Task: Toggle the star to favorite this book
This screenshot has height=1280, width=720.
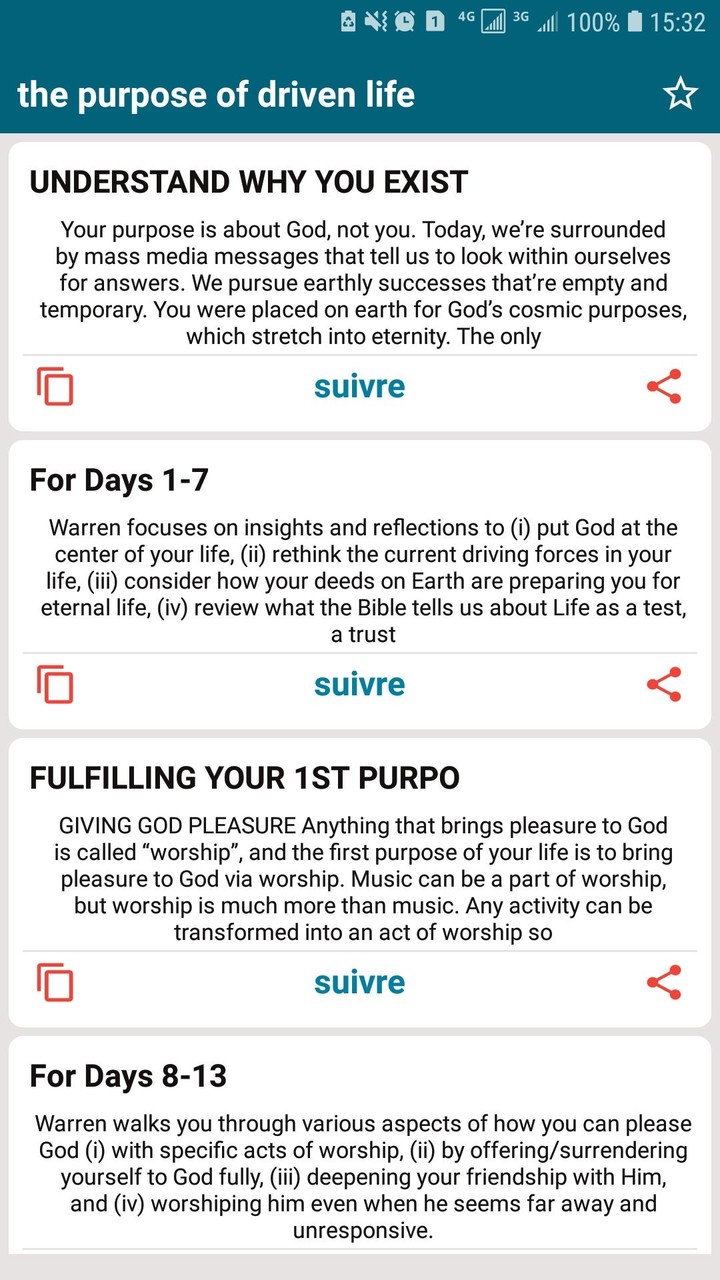Action: [x=679, y=94]
